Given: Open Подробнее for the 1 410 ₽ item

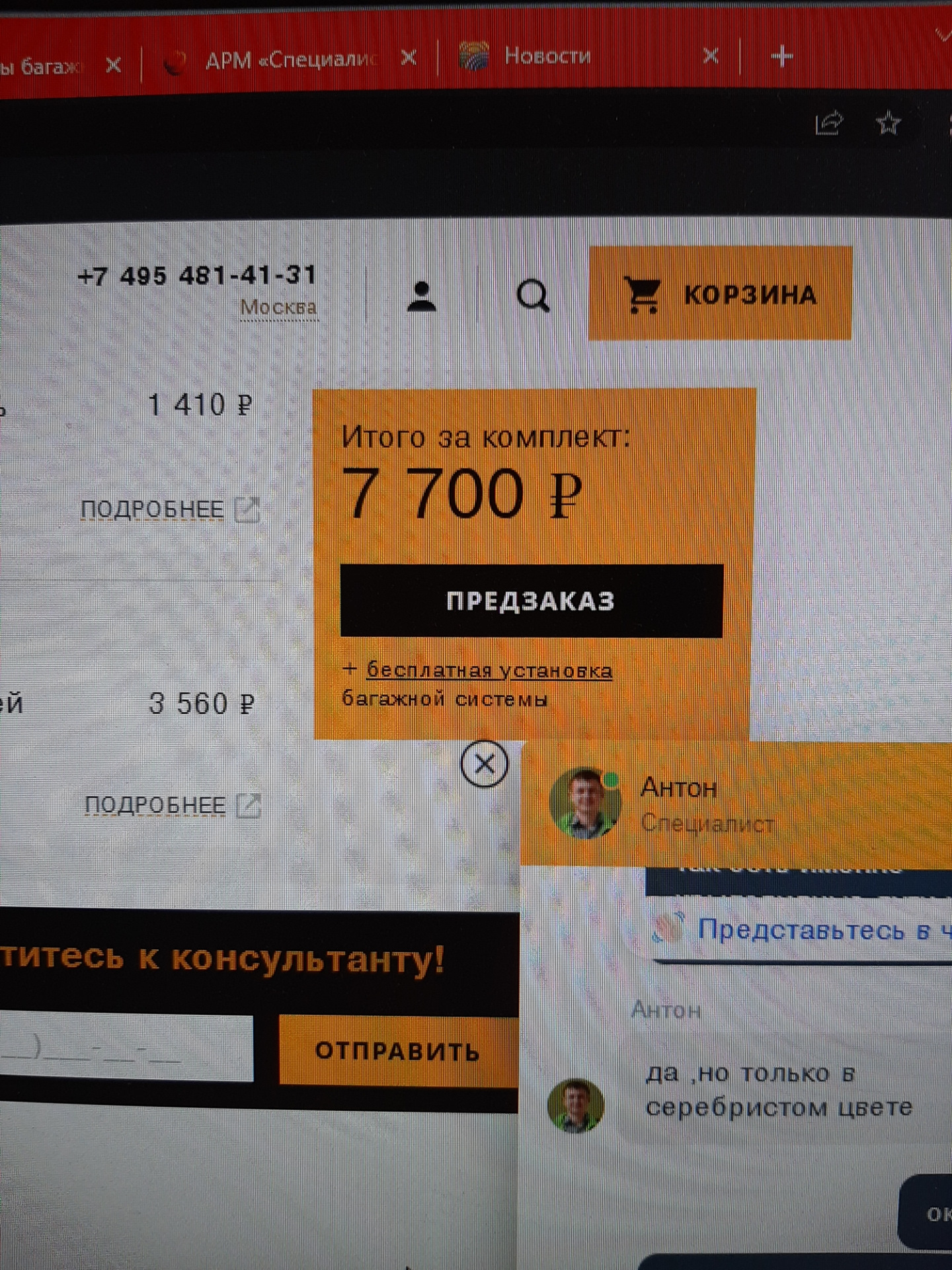Looking at the screenshot, I should pos(153,509).
